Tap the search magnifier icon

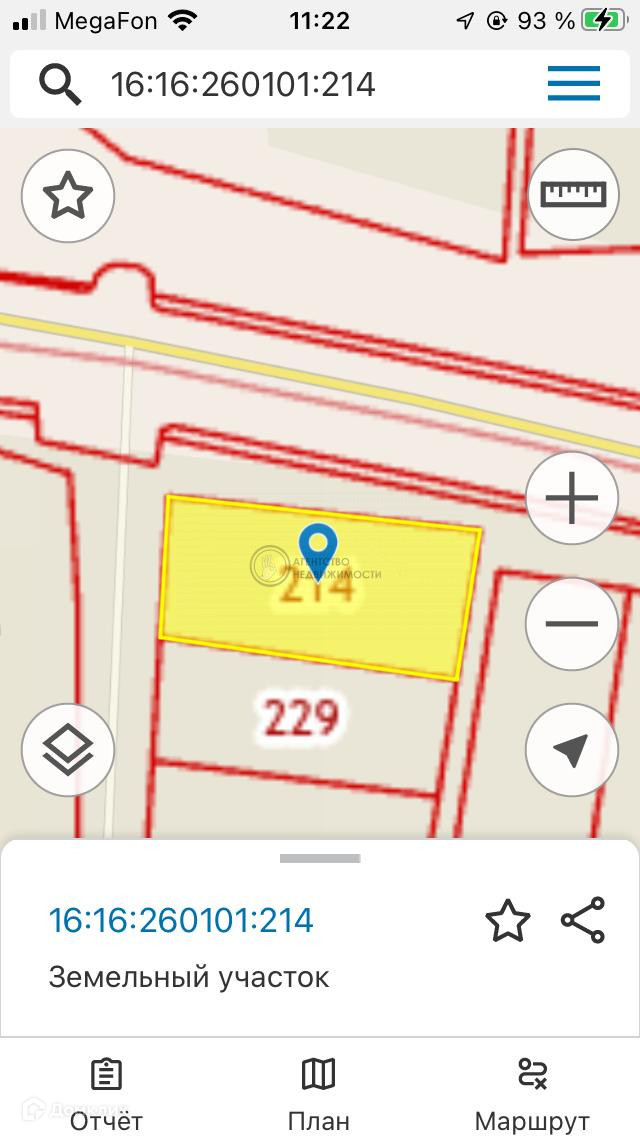[60, 84]
